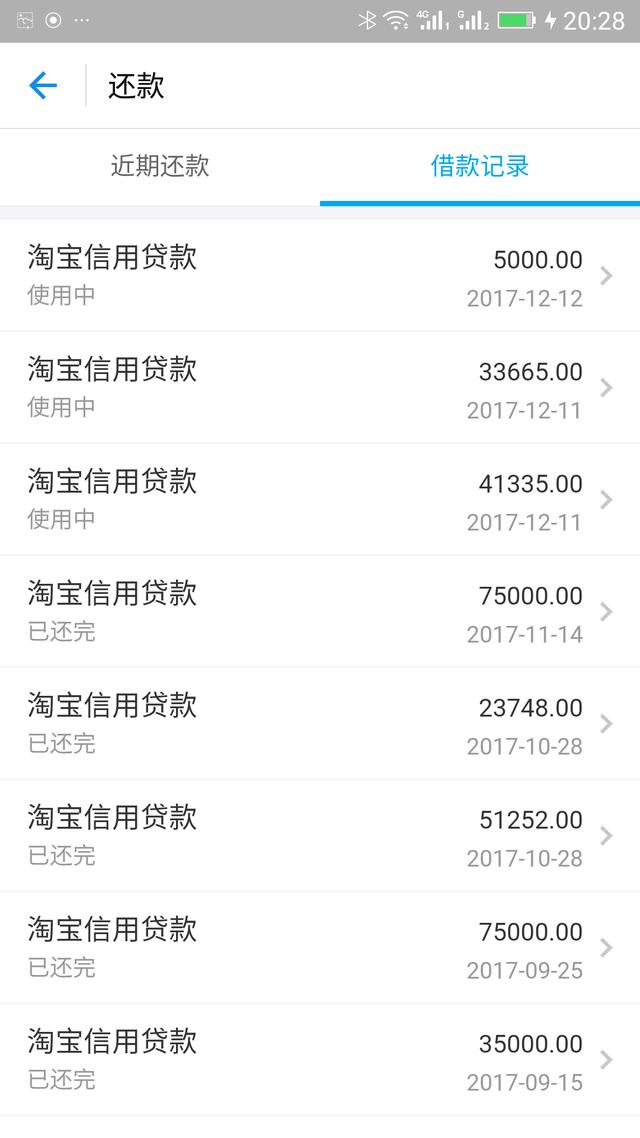The height and width of the screenshot is (1138, 640).
Task: Open the 75000.00 loan dated 2017-11-14
Action: pos(320,612)
